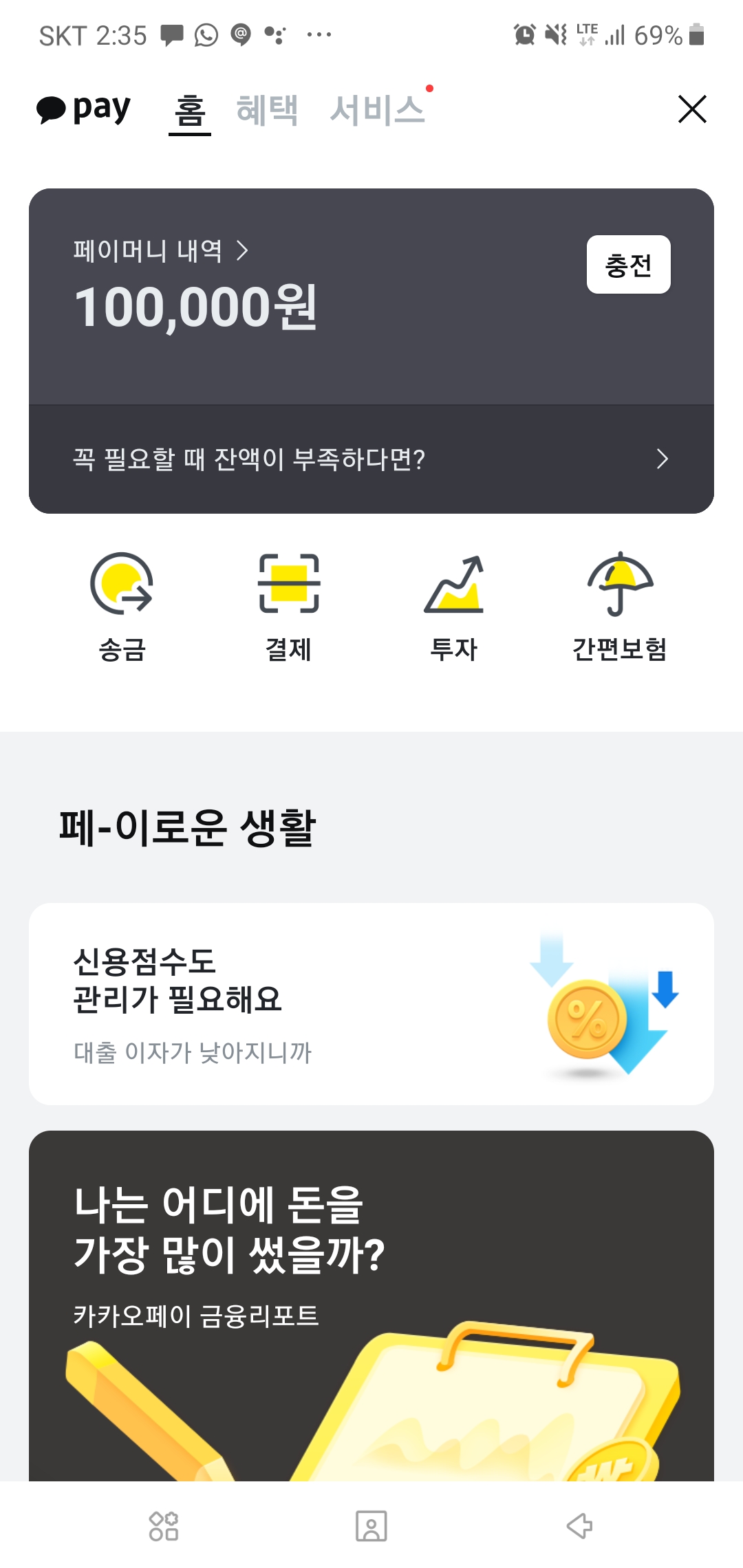Go back using the system back arrow
Image resolution: width=743 pixels, height=1568 pixels.
coord(579,1526)
